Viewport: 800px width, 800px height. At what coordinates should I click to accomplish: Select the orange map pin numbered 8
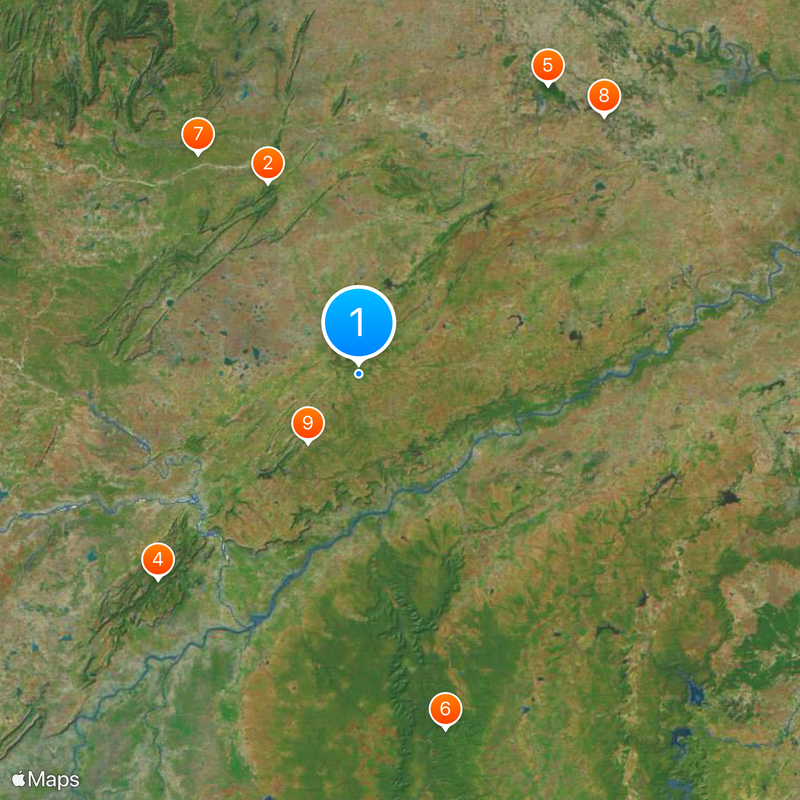603,96
